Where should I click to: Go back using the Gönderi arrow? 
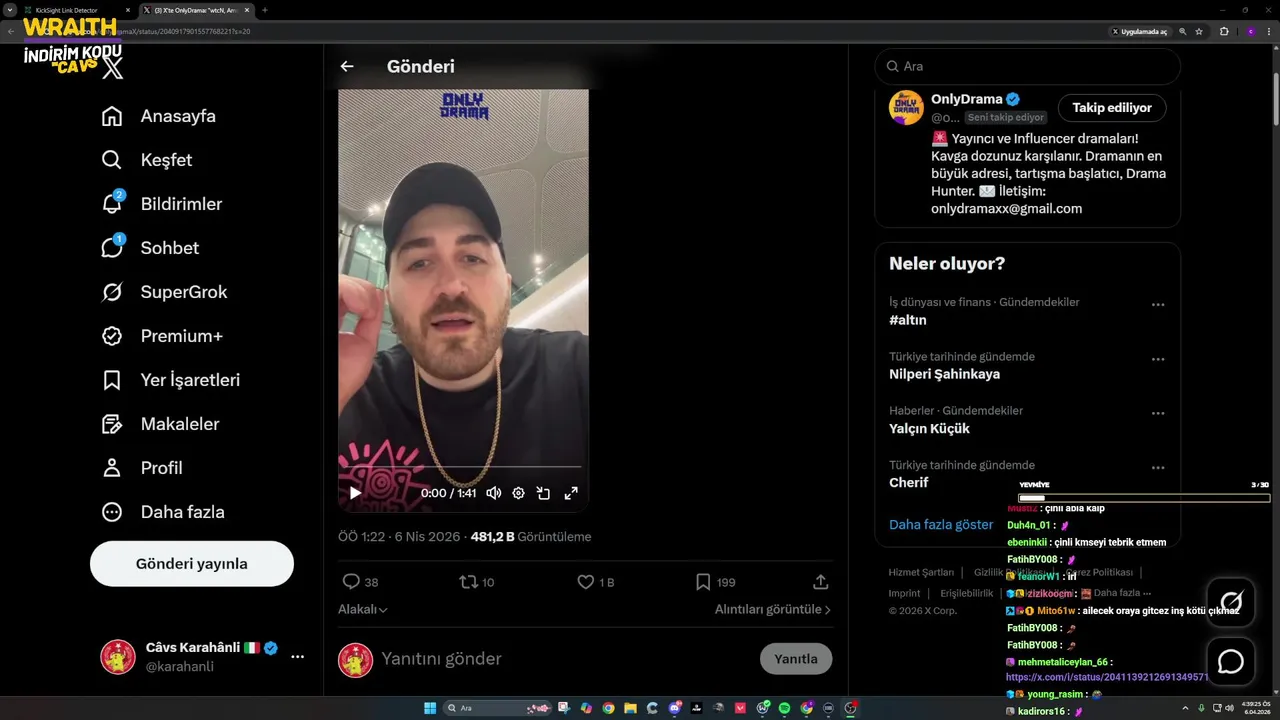(347, 66)
